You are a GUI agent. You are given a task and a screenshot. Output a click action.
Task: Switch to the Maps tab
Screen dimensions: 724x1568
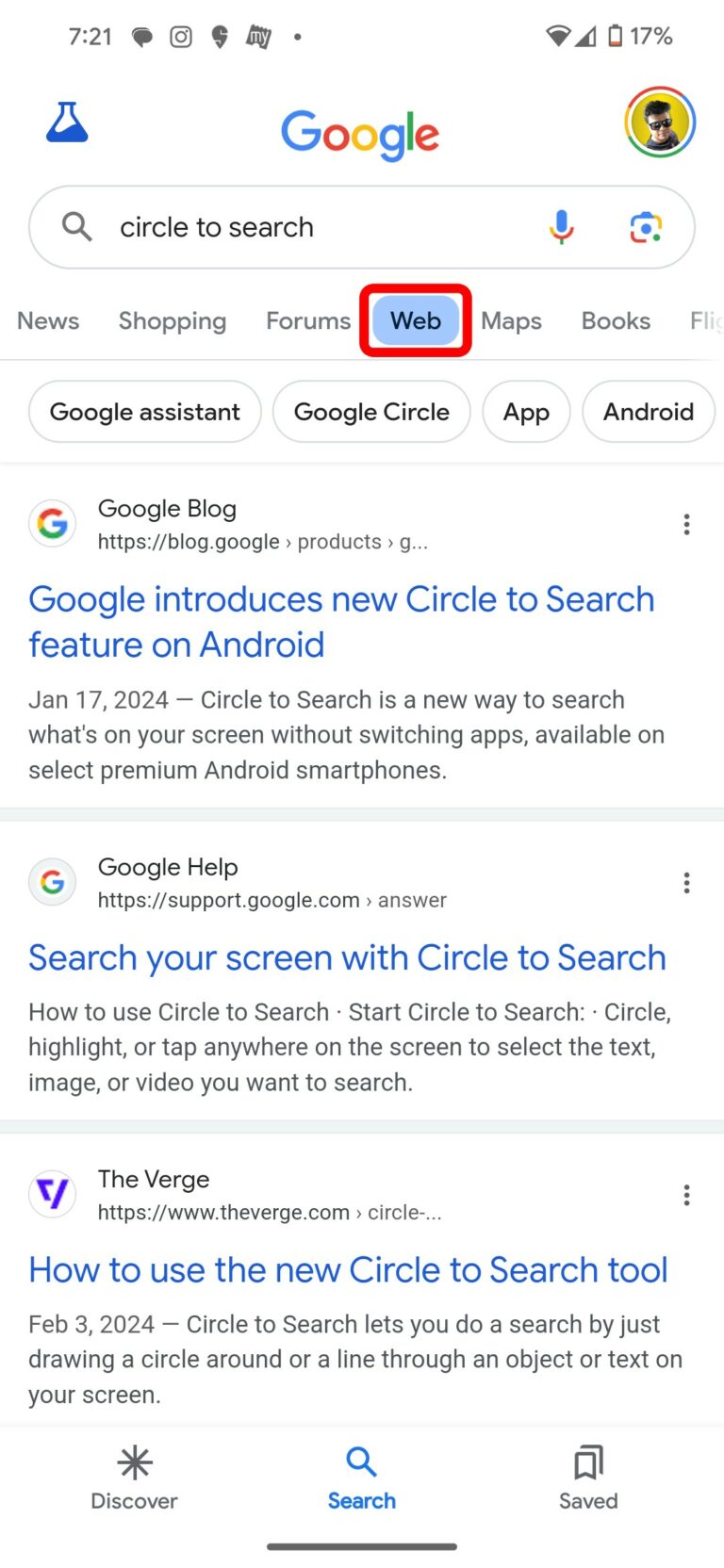511,320
